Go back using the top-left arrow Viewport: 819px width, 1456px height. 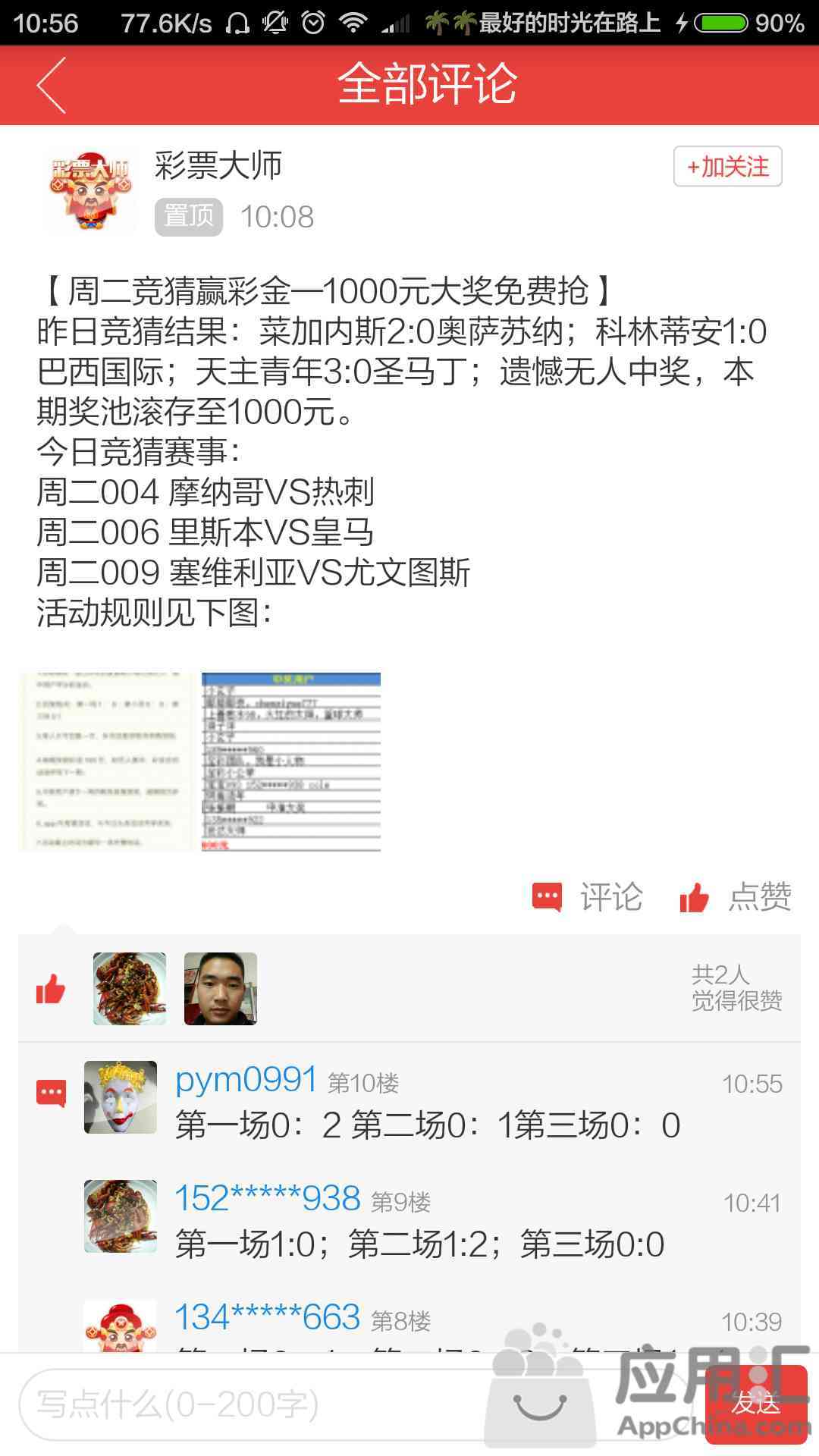tap(52, 85)
